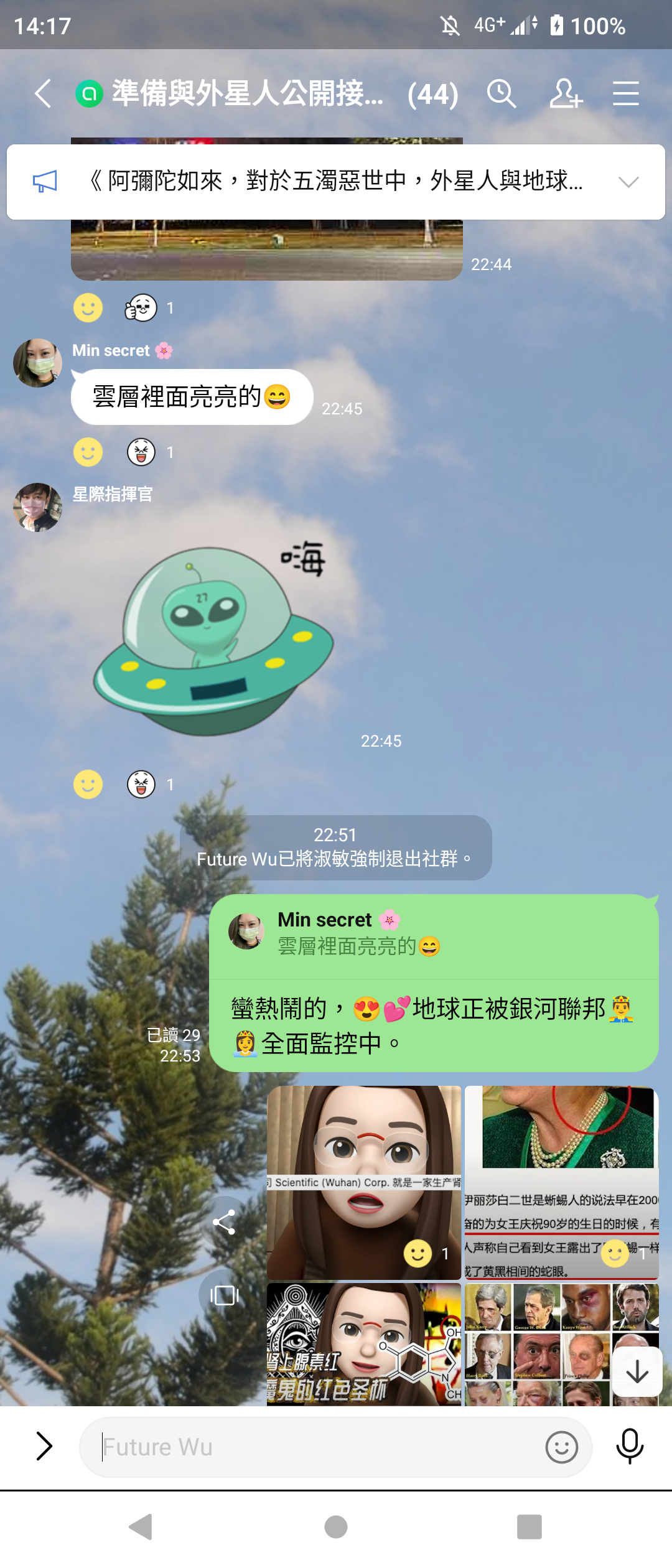This screenshot has width=672, height=1568.
Task: Go to the system home screen
Action: click(x=336, y=1527)
